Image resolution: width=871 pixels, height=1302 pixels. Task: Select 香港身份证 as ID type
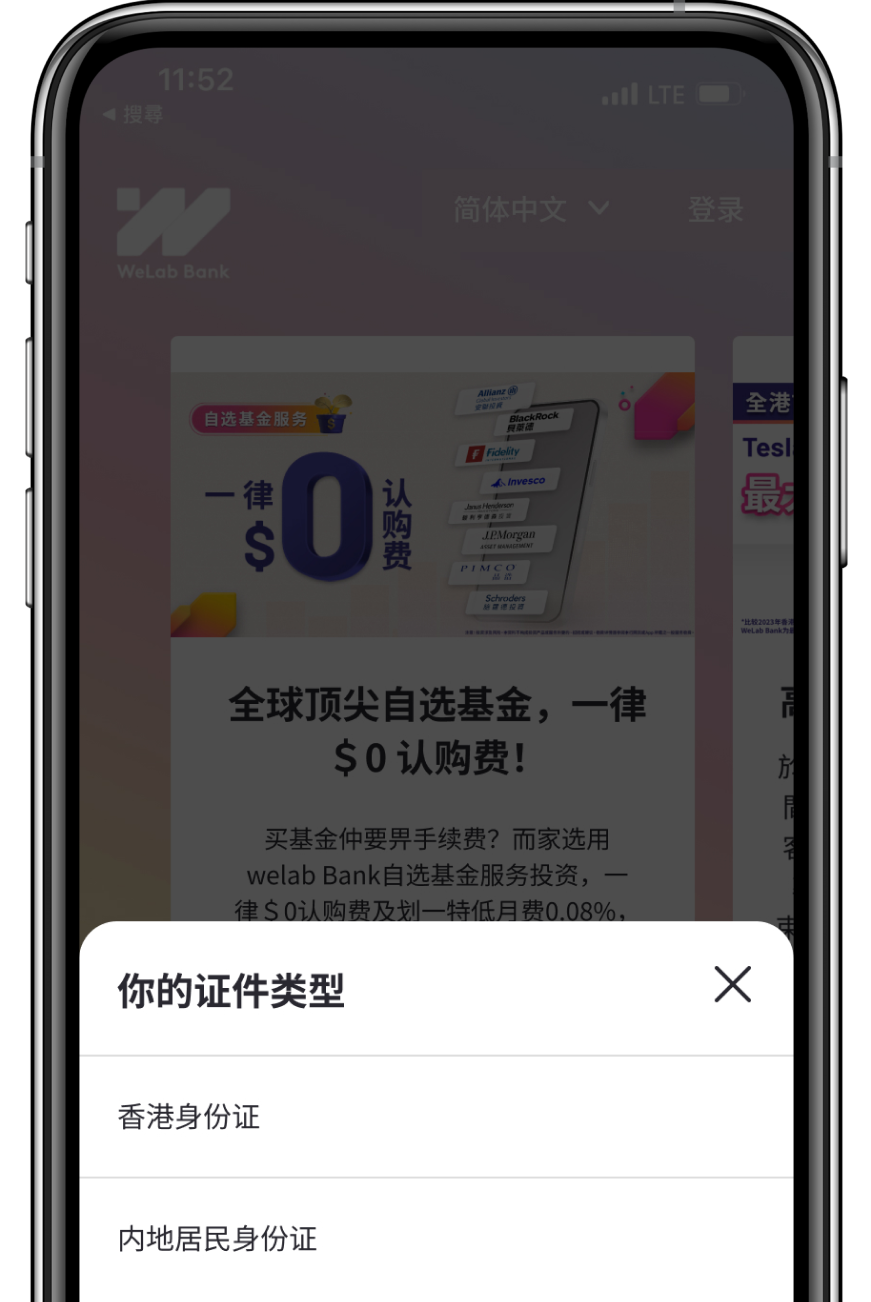(189, 1116)
